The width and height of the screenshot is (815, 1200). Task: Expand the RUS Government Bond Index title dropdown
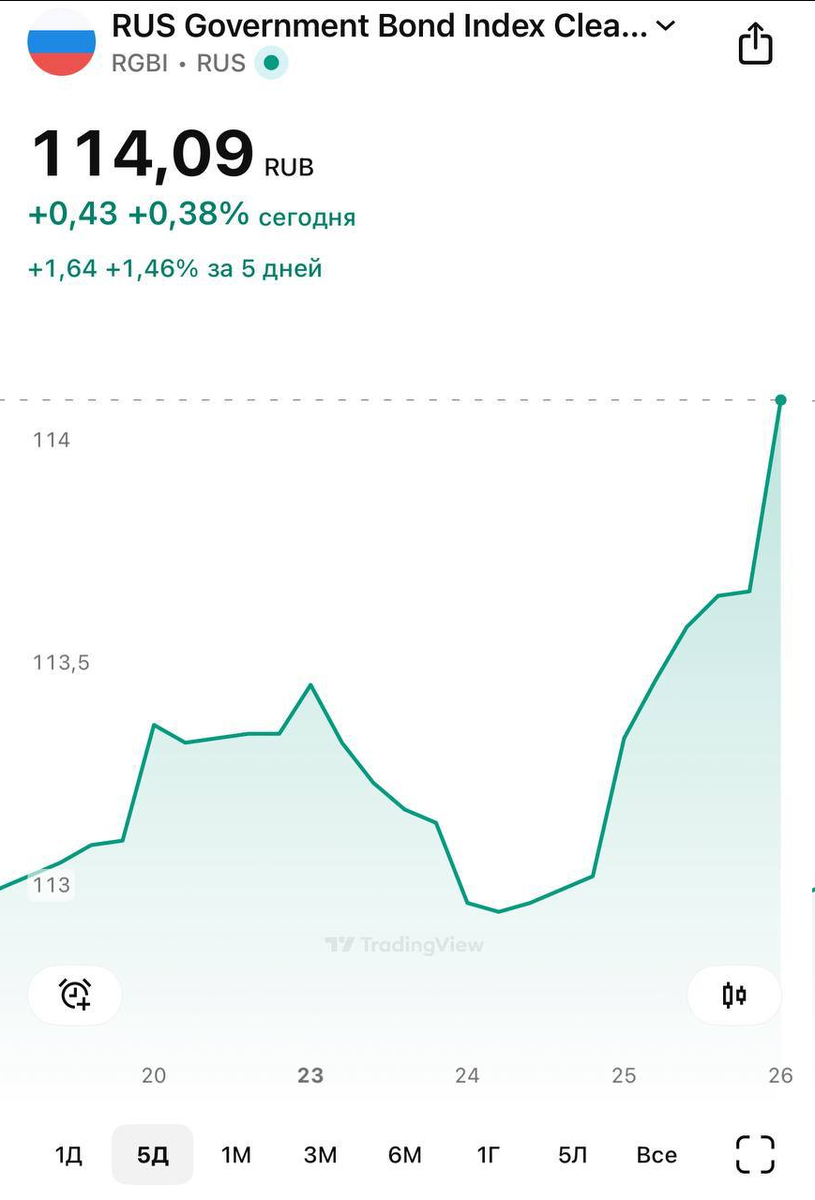click(x=665, y=26)
